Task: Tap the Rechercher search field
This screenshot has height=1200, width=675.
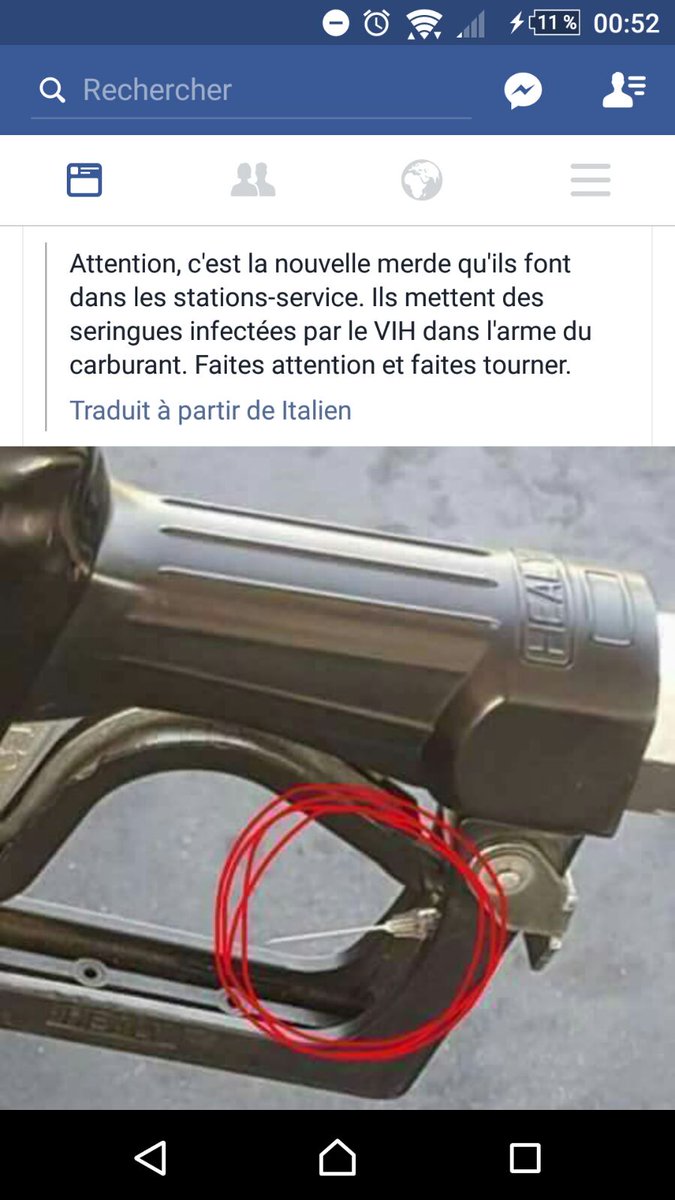Action: coord(250,90)
